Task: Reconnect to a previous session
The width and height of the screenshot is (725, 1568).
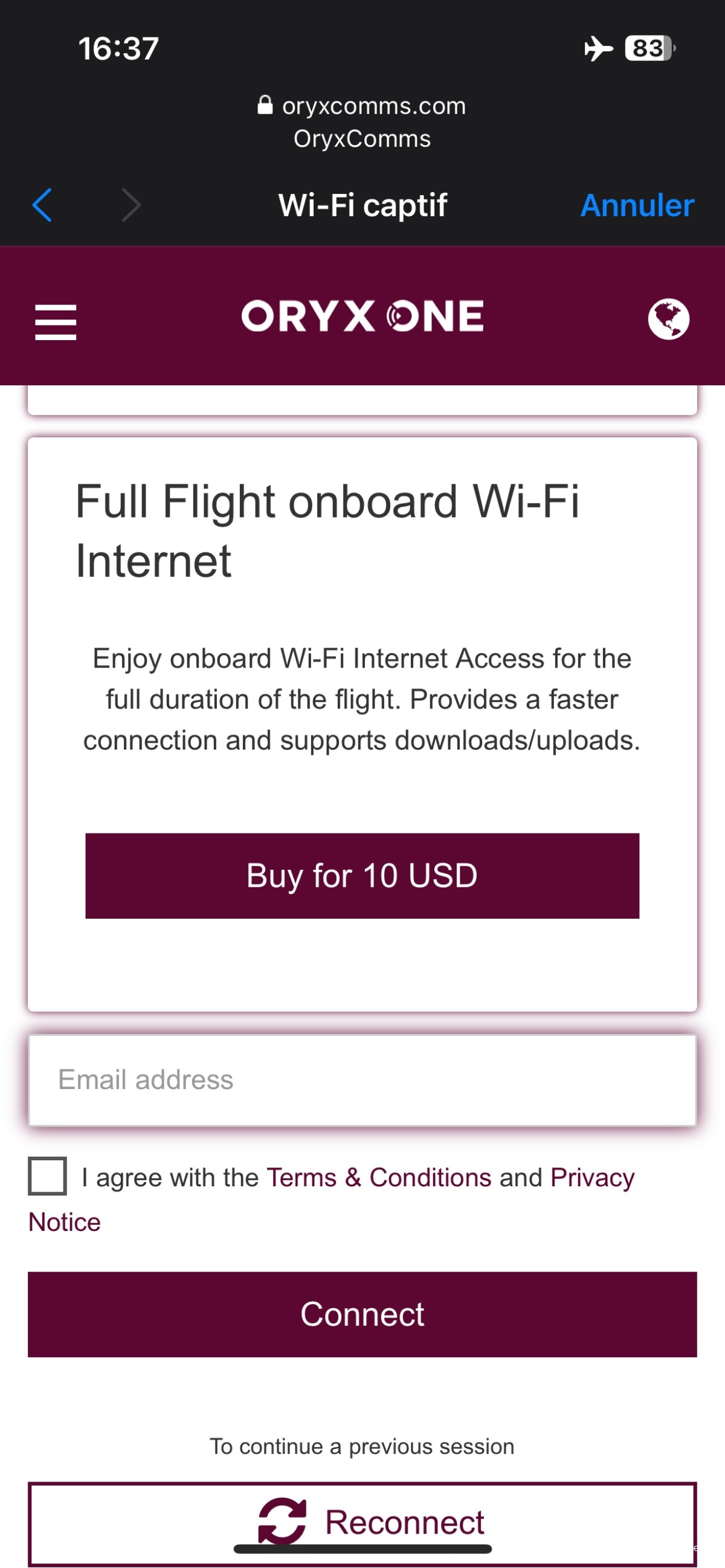Action: pos(362,1521)
